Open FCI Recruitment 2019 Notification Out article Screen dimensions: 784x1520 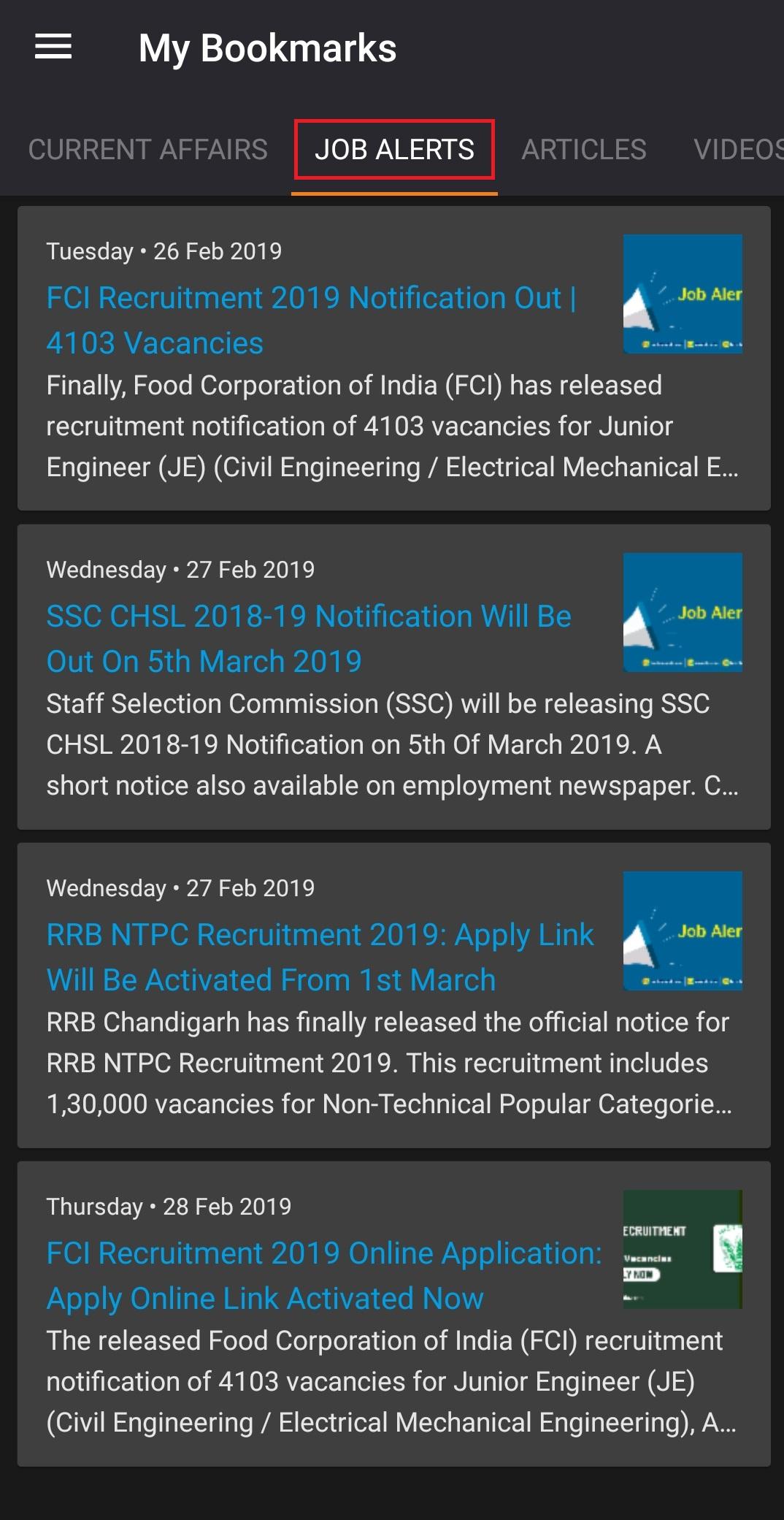pyautogui.click(x=394, y=358)
